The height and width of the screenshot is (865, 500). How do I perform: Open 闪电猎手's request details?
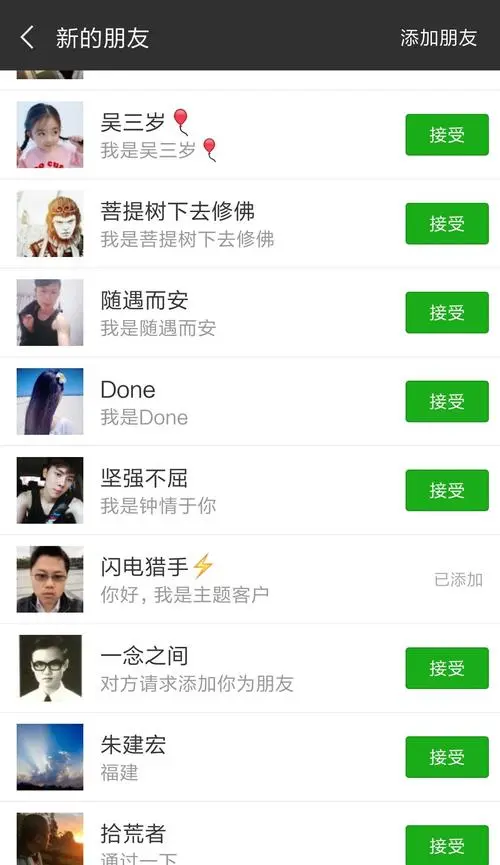pyautogui.click(x=250, y=579)
